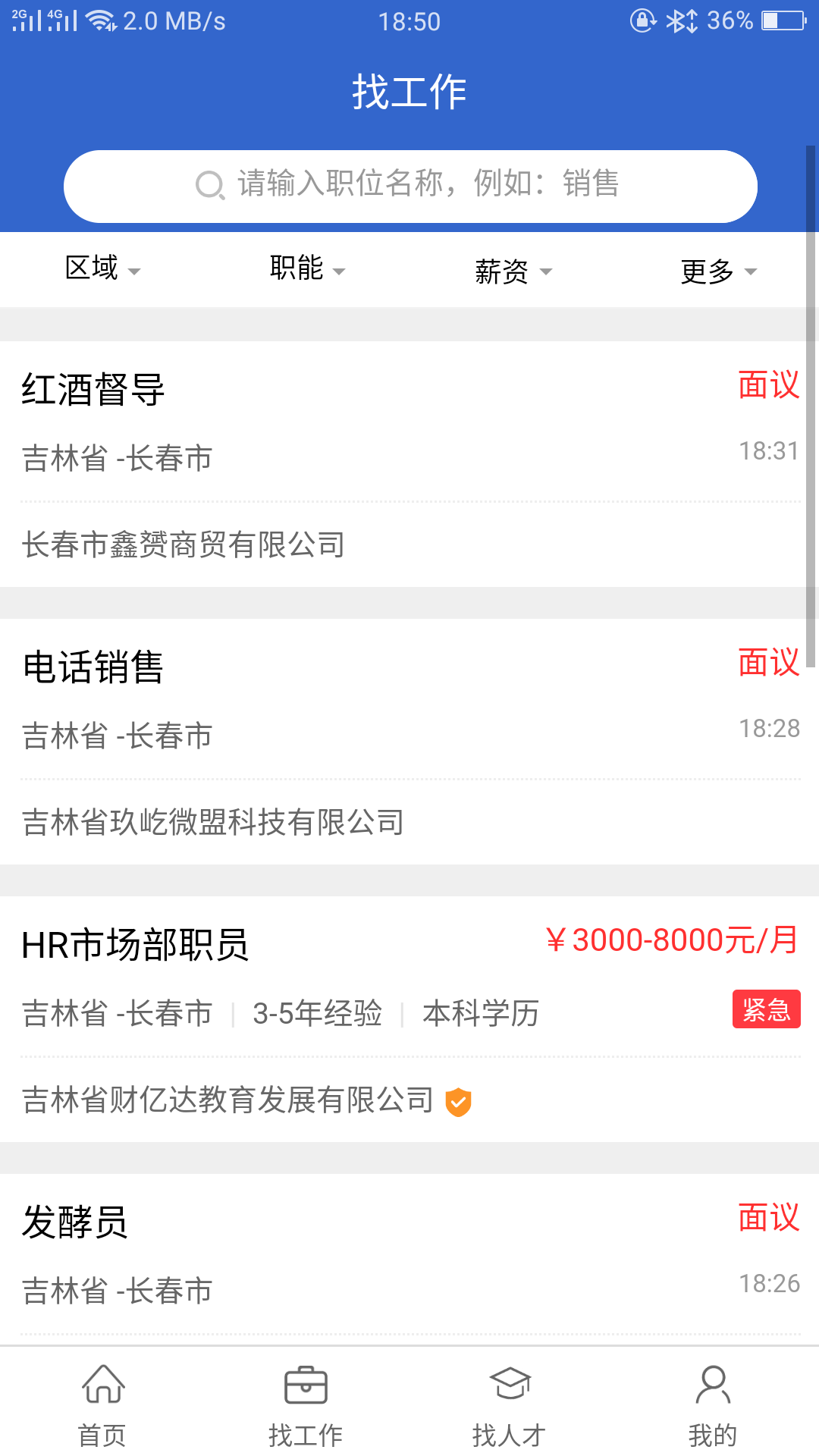Screen dimensions: 819x1456
Task: Open the 薪资 salary filter
Action: (x=513, y=271)
